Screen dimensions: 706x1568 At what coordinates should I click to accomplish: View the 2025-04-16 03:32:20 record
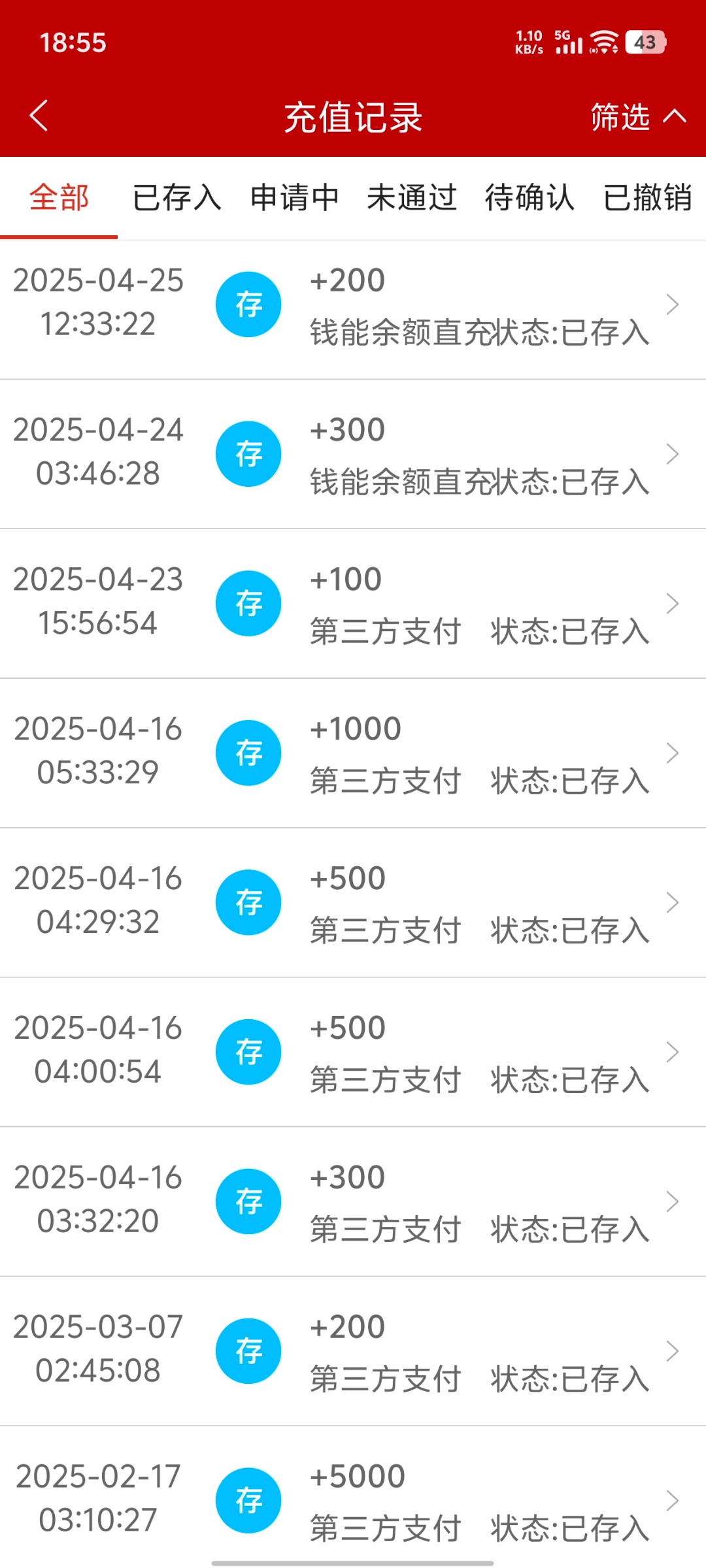pyautogui.click(x=353, y=1202)
